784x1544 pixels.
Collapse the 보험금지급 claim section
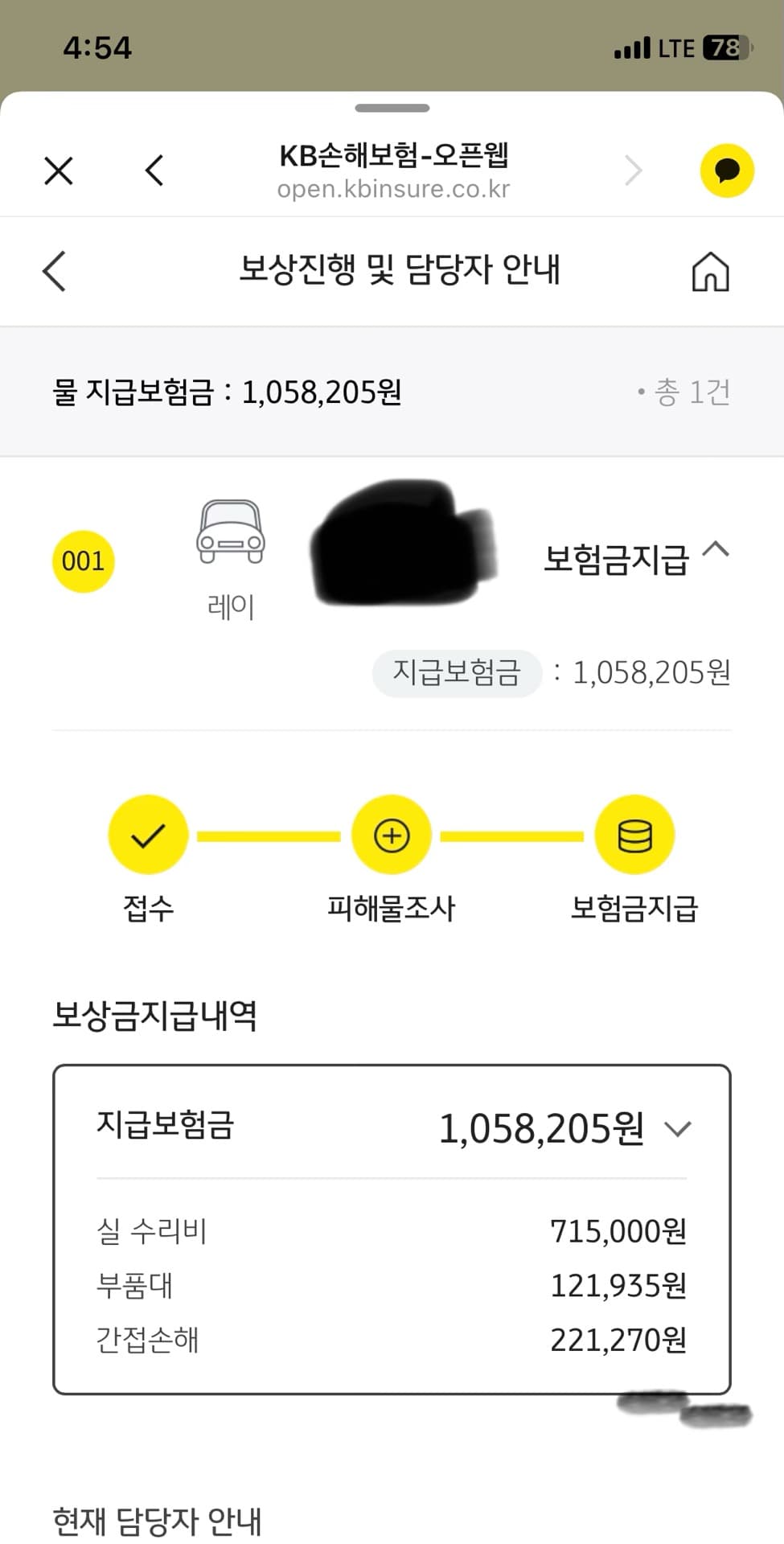point(716,551)
